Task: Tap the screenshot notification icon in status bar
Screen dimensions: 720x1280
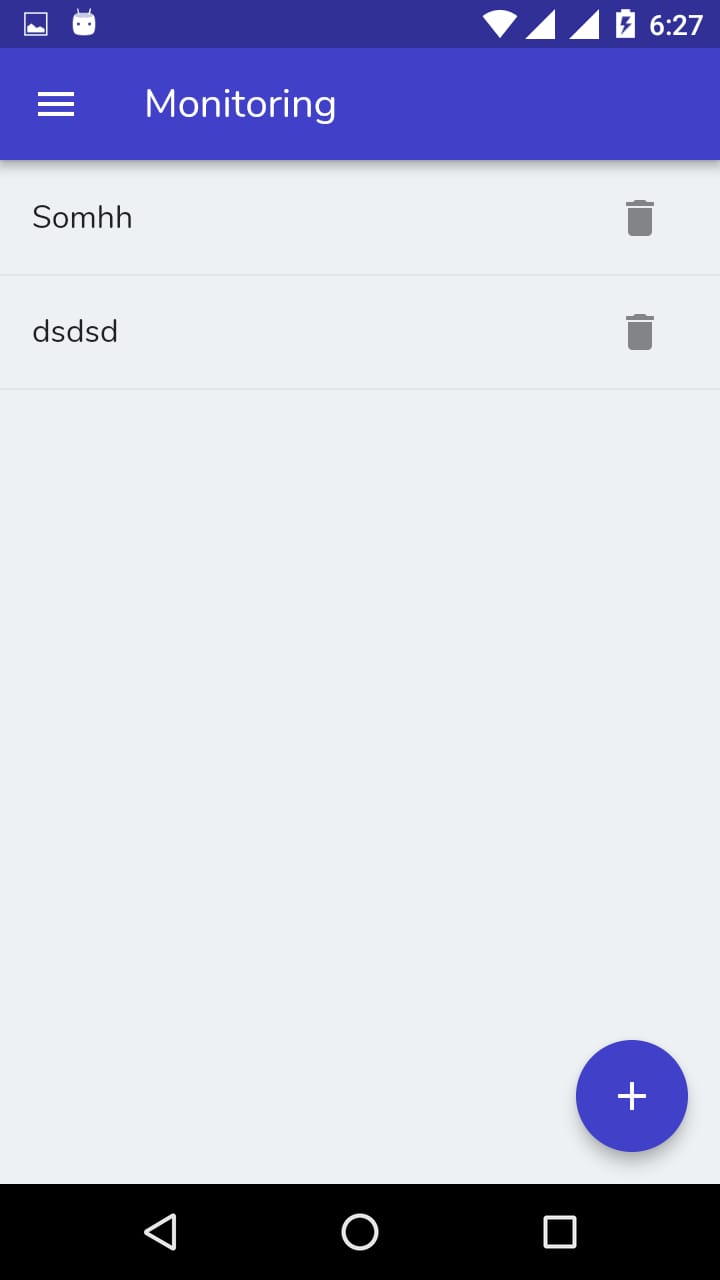Action: coord(35,22)
